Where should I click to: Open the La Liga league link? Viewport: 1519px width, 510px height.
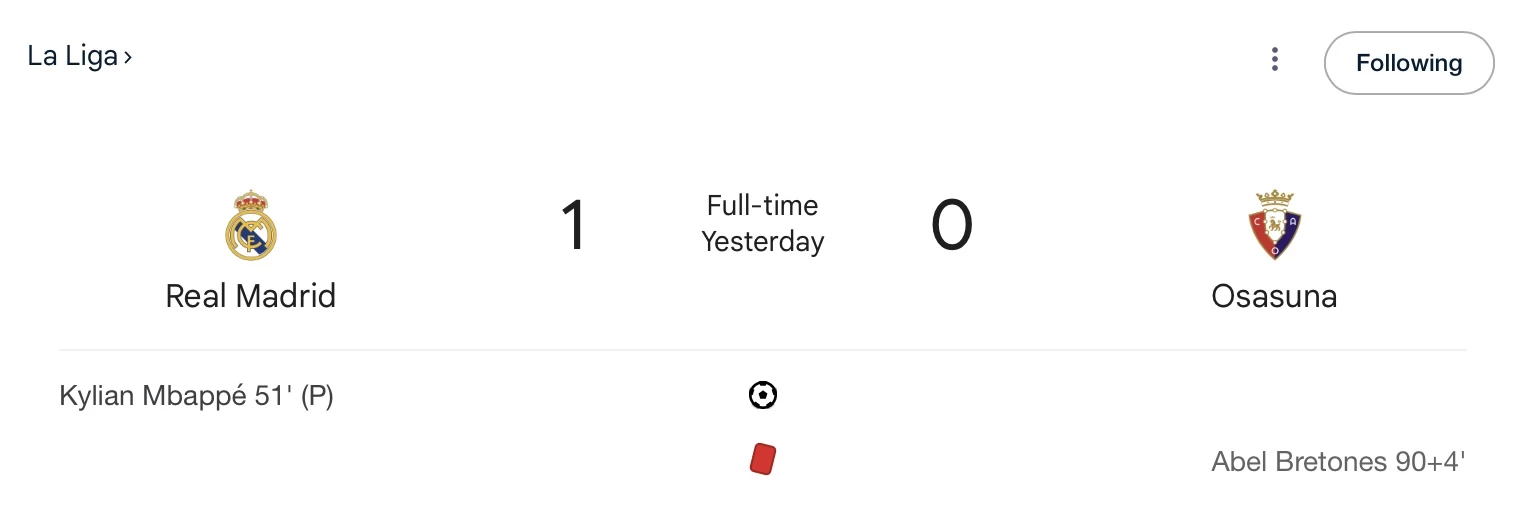(79, 57)
